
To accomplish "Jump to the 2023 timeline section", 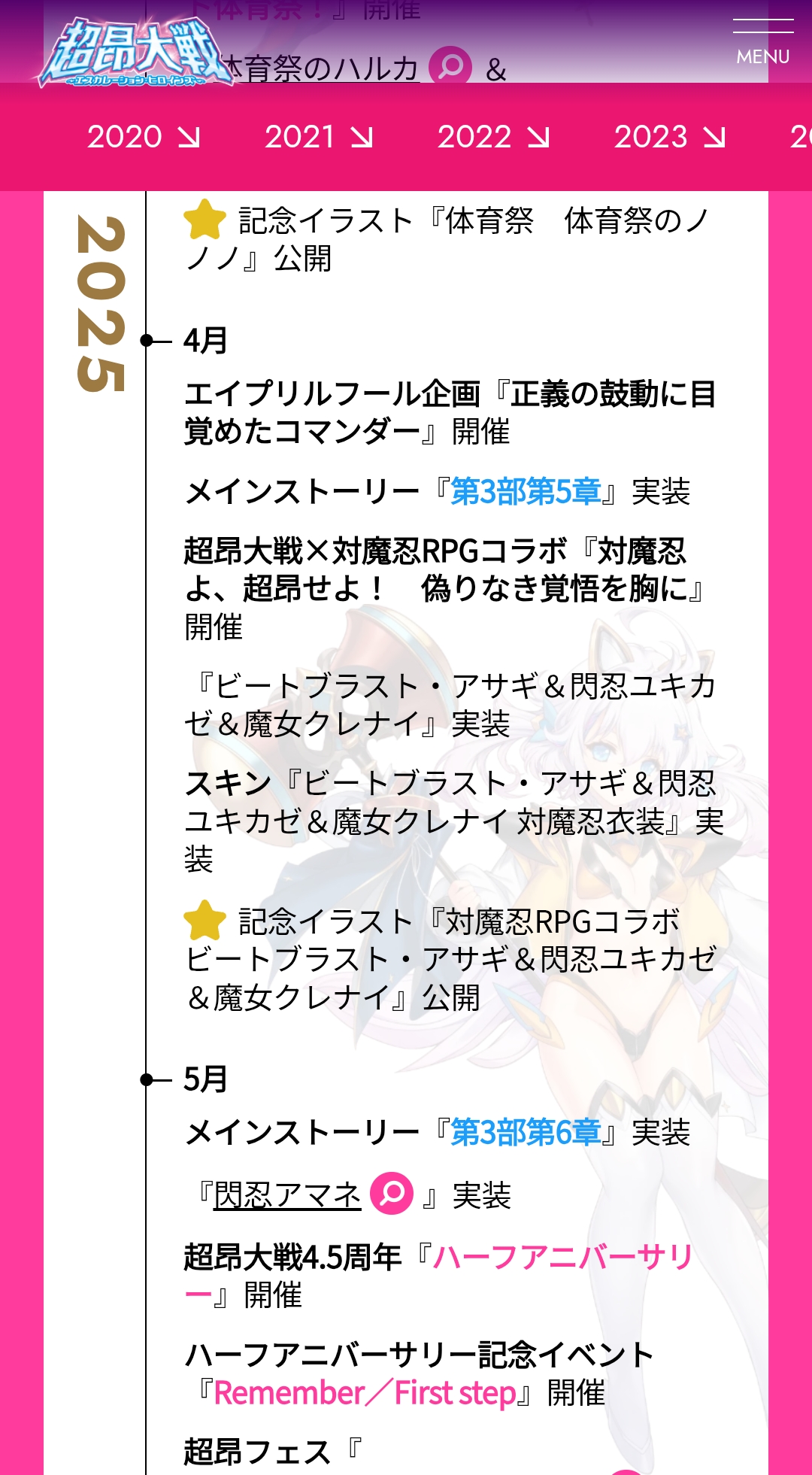I will click(x=669, y=137).
